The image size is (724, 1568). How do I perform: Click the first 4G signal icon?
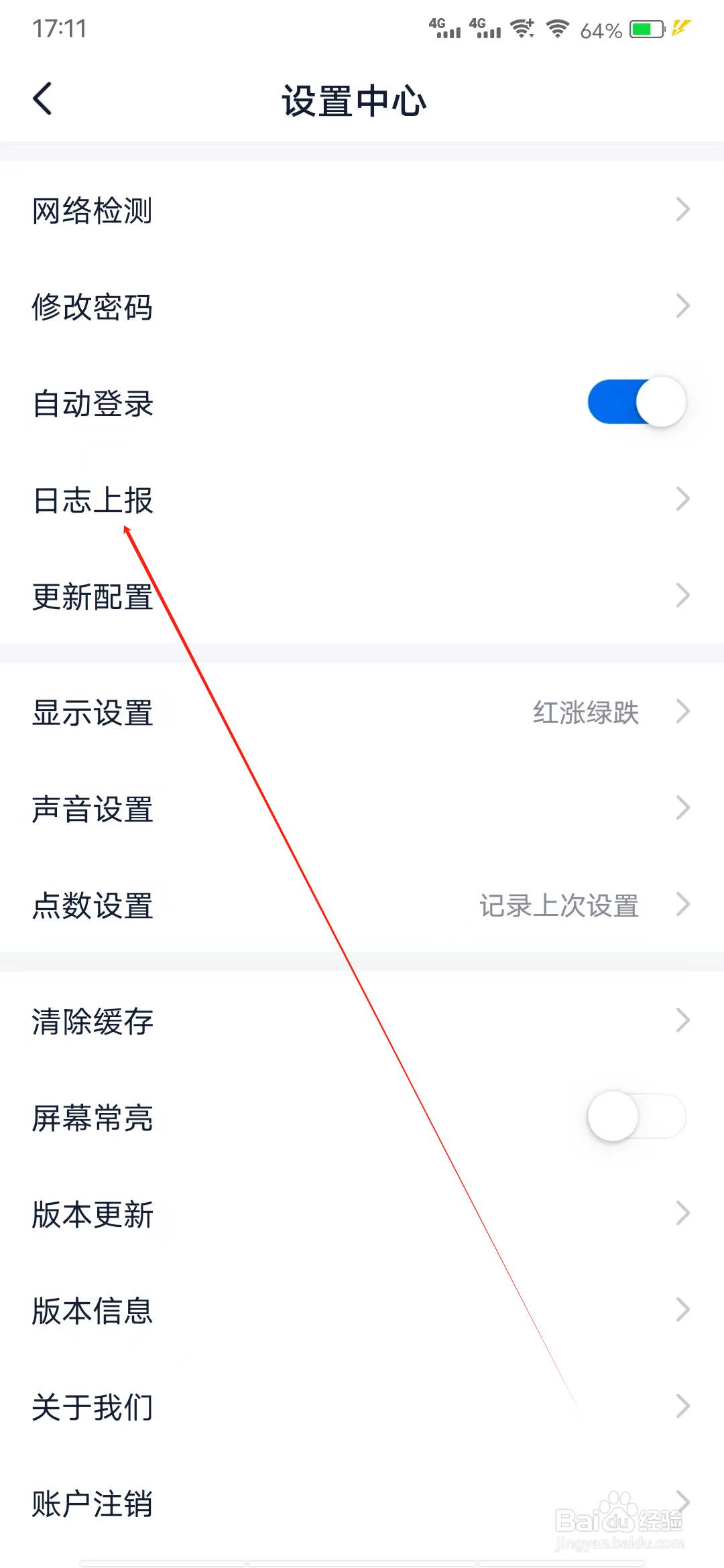click(x=444, y=29)
